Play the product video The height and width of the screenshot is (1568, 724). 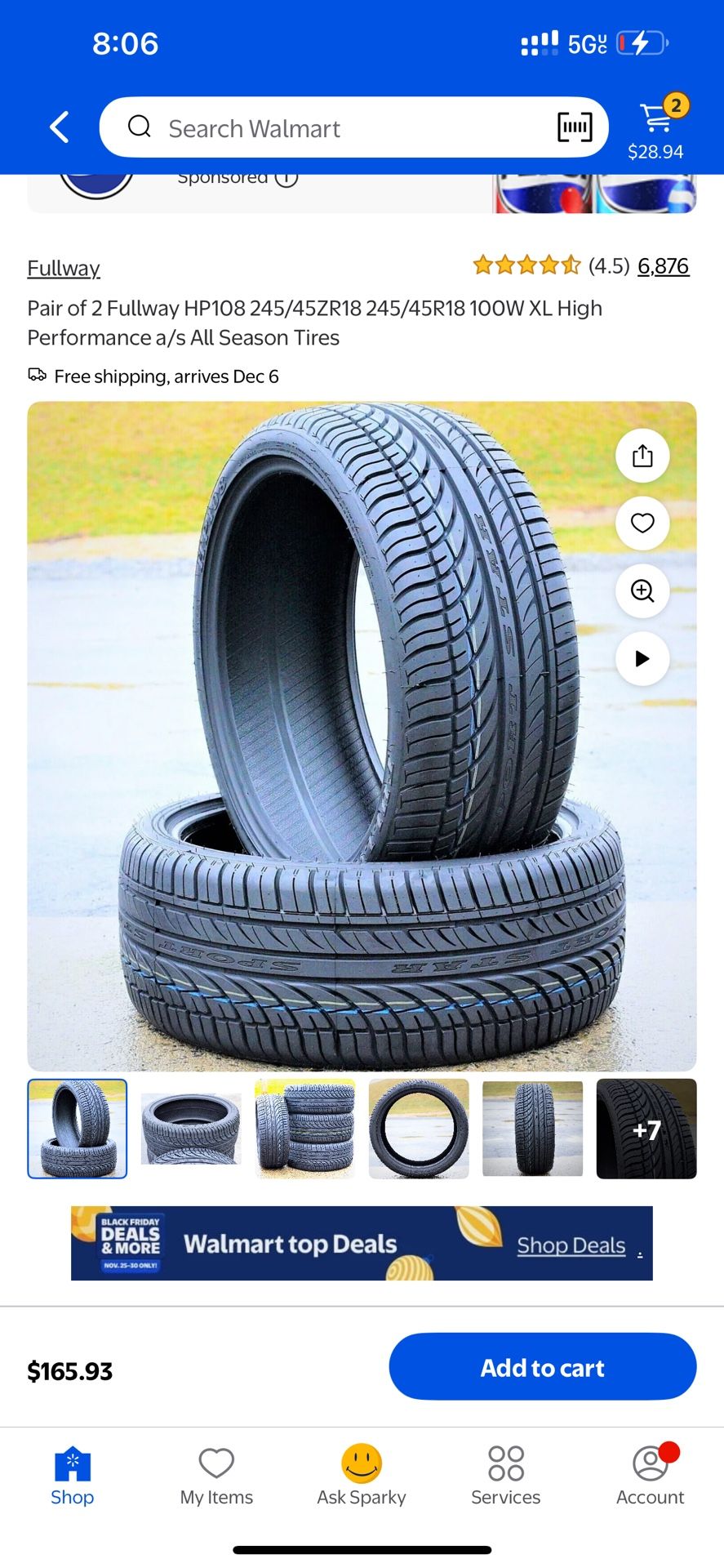642,658
